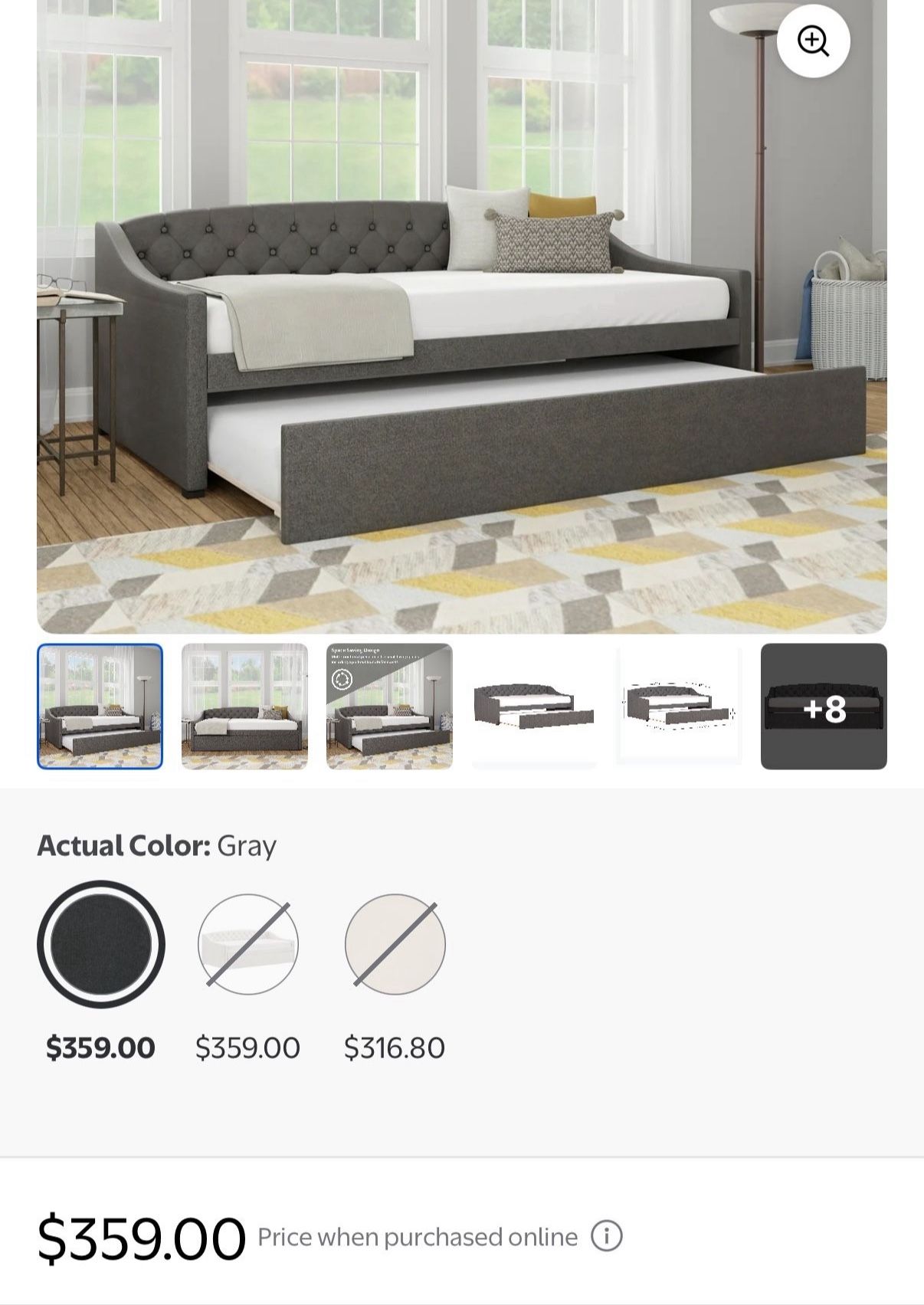Screen dimensions: 924x1305
Task: Select the first highlighted photo thumbnail
Action: [100, 706]
